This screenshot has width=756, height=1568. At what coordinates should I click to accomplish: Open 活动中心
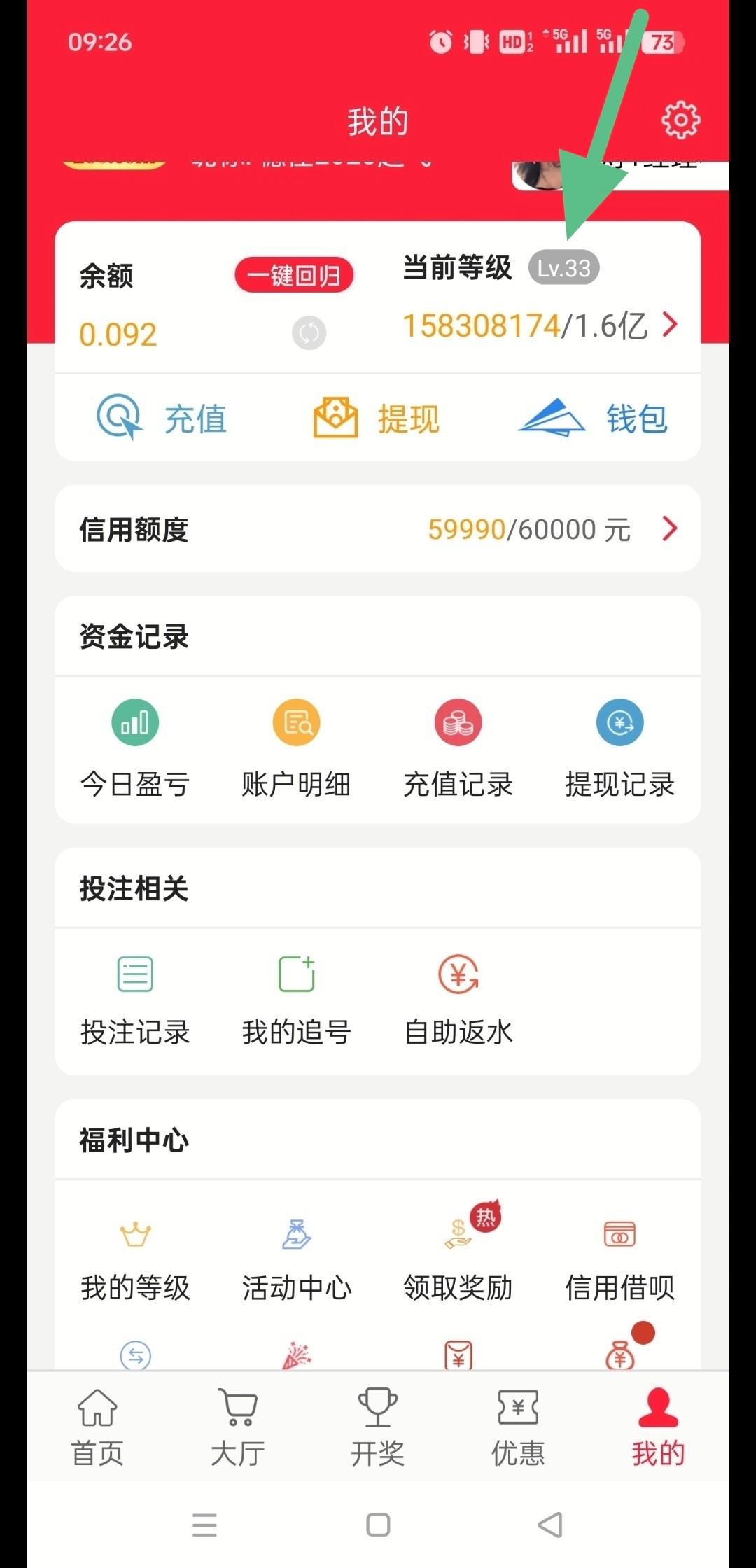[296, 1258]
